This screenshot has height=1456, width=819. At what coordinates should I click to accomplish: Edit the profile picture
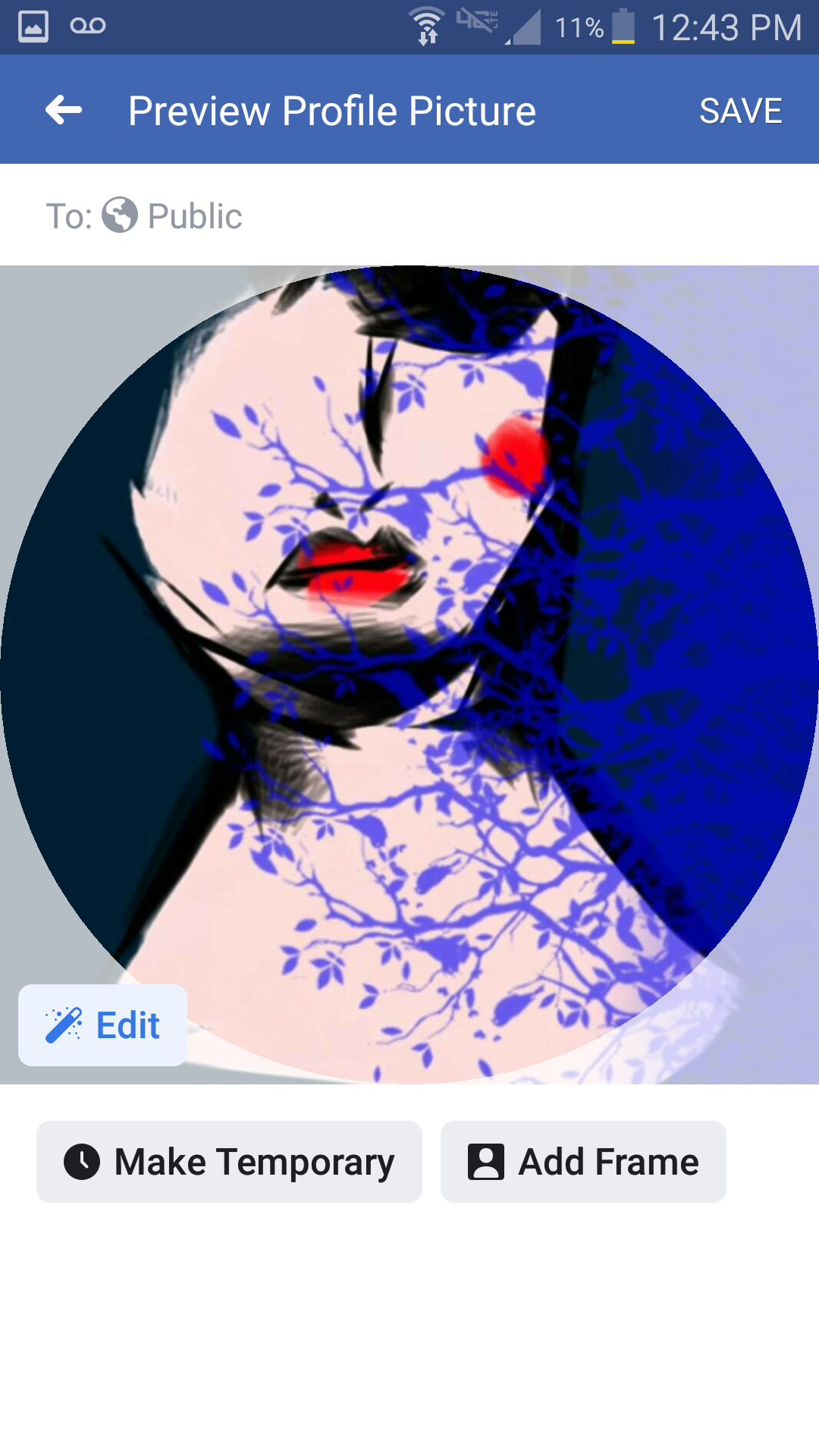point(103,1025)
